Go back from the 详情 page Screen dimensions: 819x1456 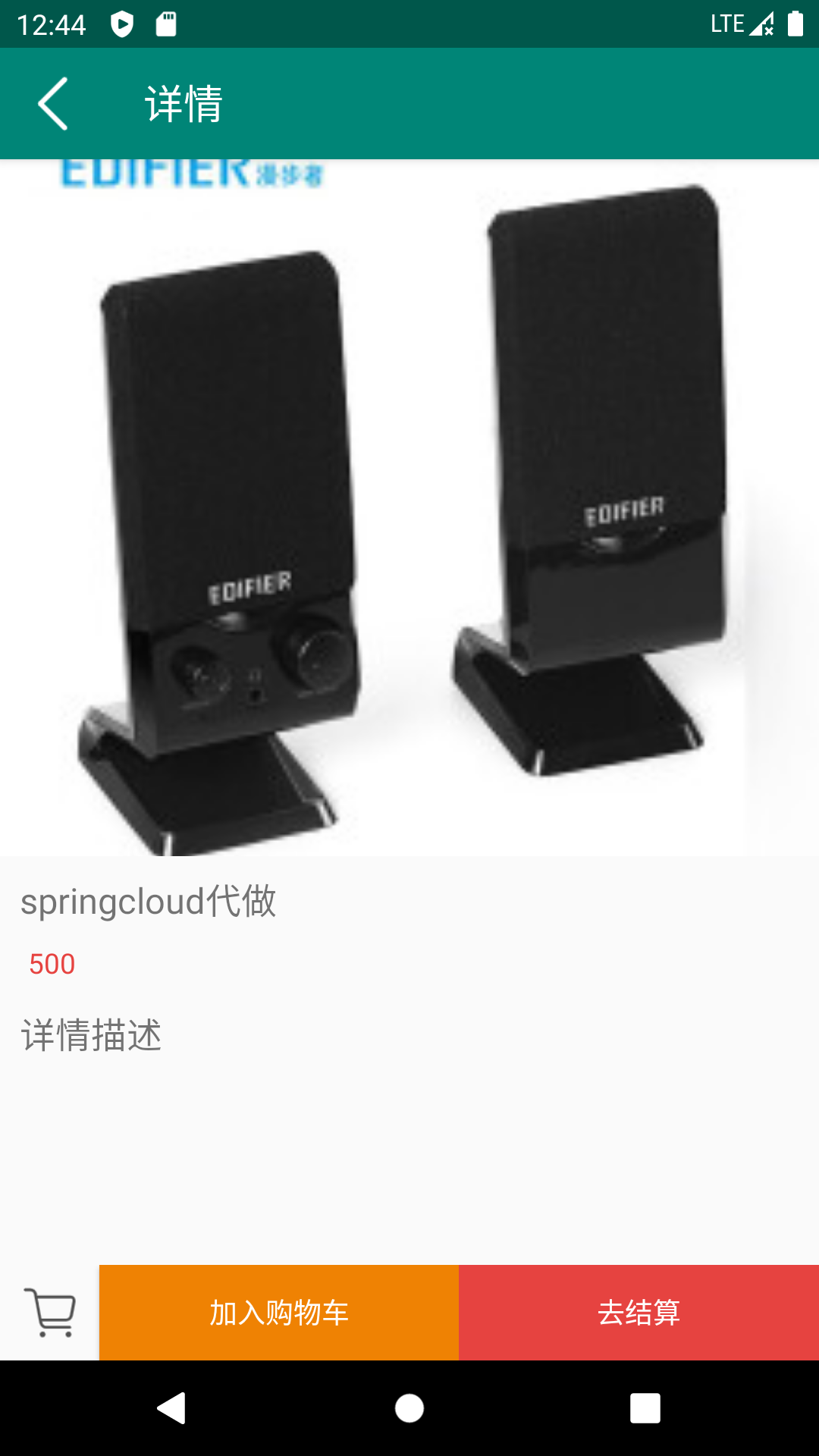point(53,104)
